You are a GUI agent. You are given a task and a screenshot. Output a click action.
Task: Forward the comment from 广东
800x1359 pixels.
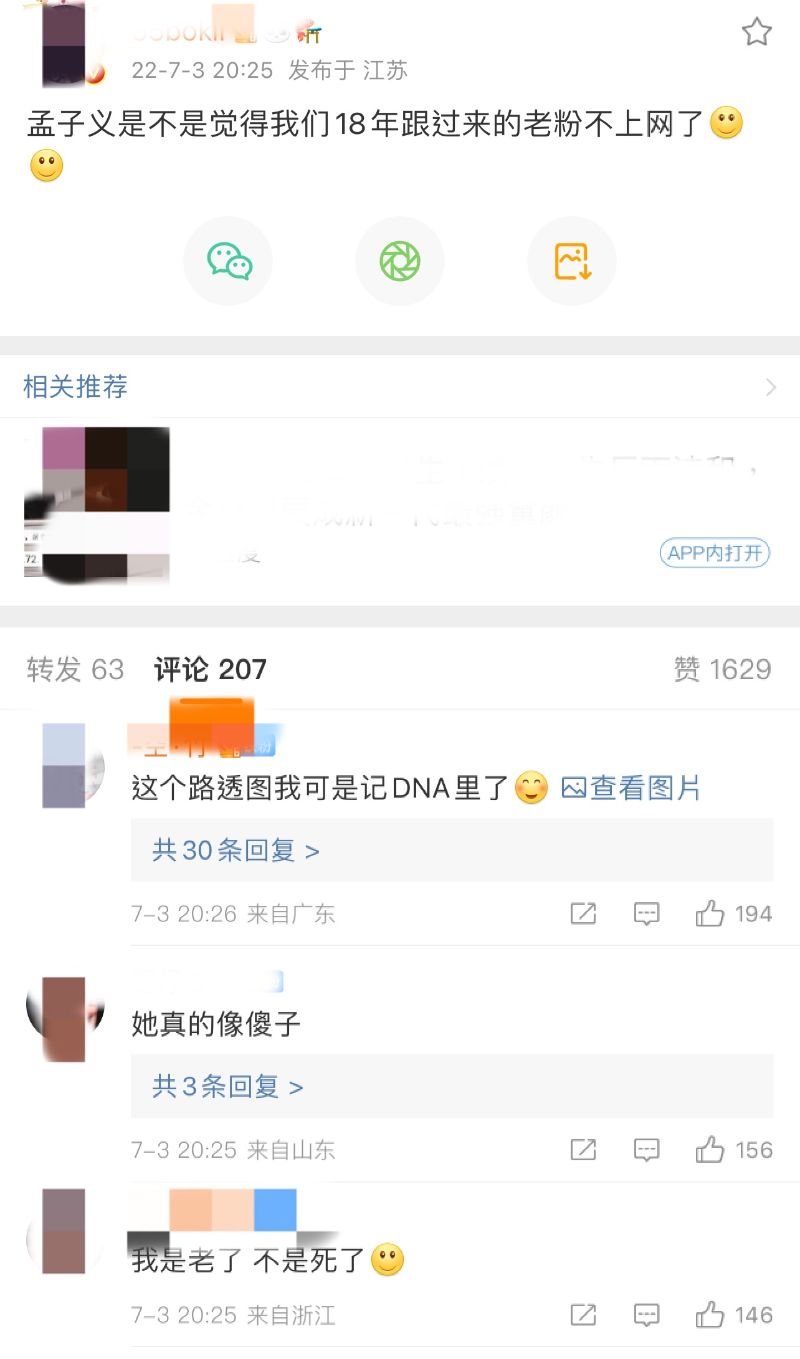click(583, 913)
